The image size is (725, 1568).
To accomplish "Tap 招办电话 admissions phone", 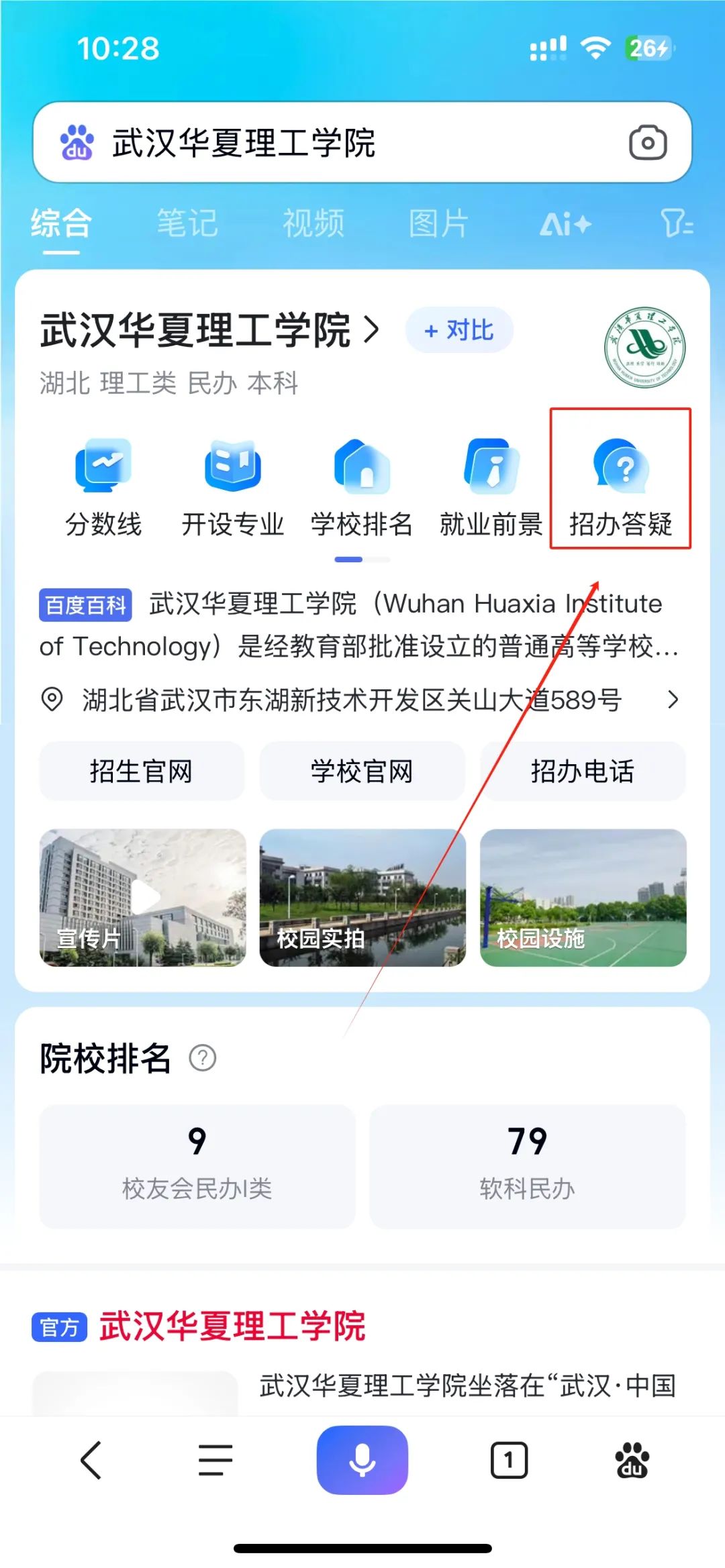I will tap(583, 771).
